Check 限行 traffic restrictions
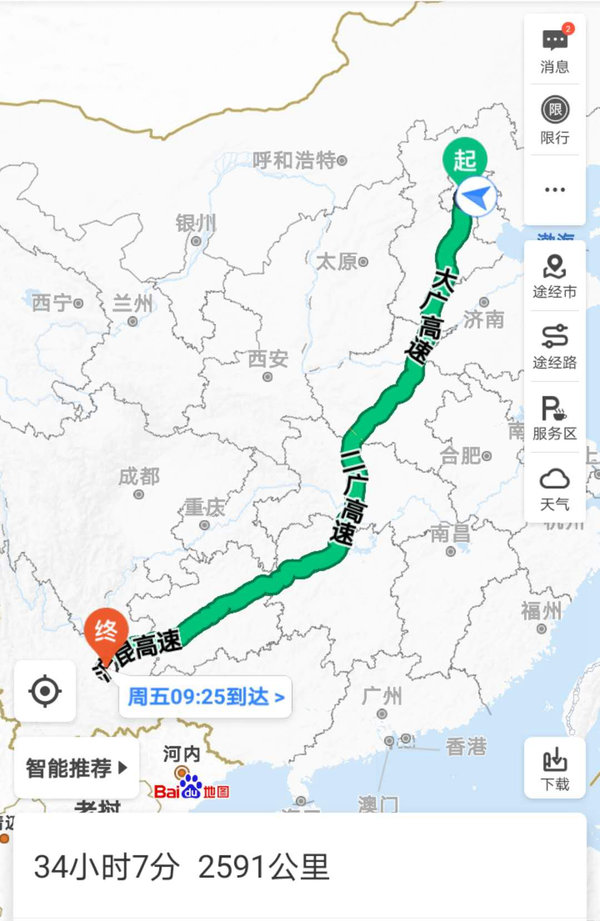The height and width of the screenshot is (921, 600). [555, 119]
